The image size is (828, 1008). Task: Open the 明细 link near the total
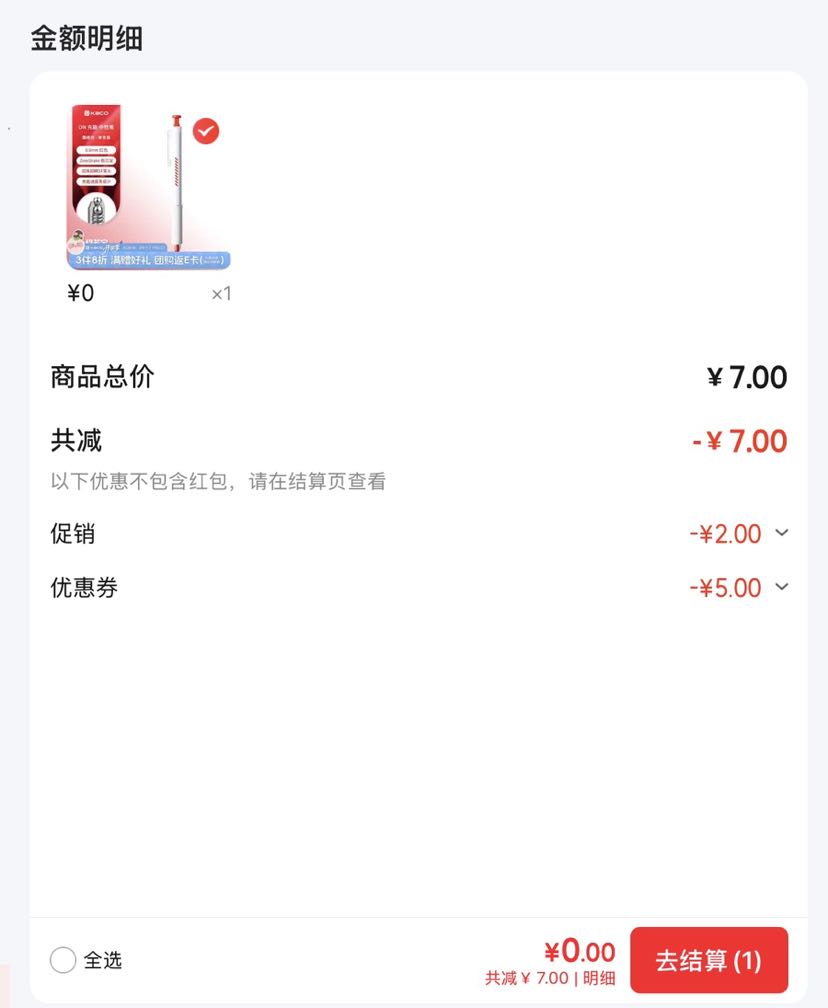pyautogui.click(x=599, y=978)
